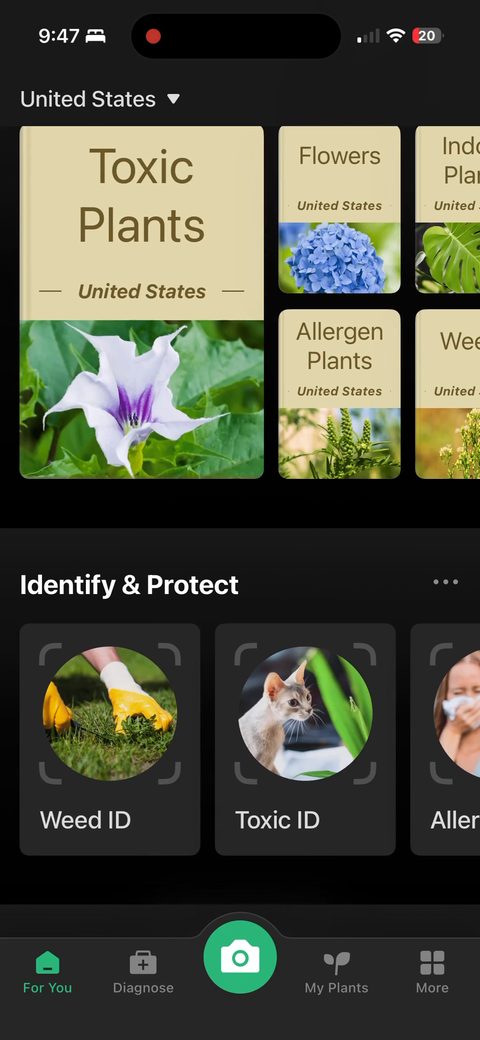Open the More tab
Image resolution: width=480 pixels, height=1040 pixels.
point(432,972)
